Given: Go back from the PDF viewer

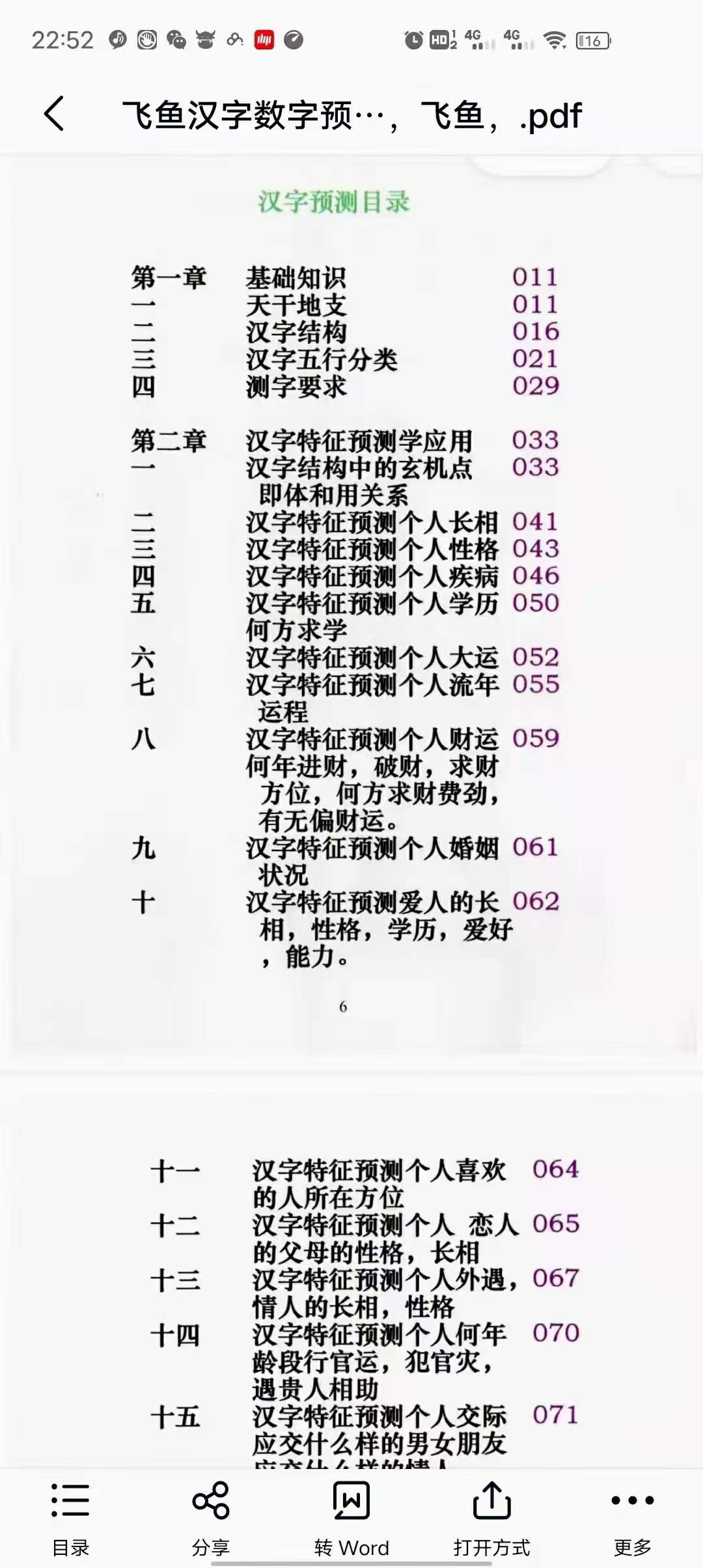Looking at the screenshot, I should pyautogui.click(x=55, y=114).
